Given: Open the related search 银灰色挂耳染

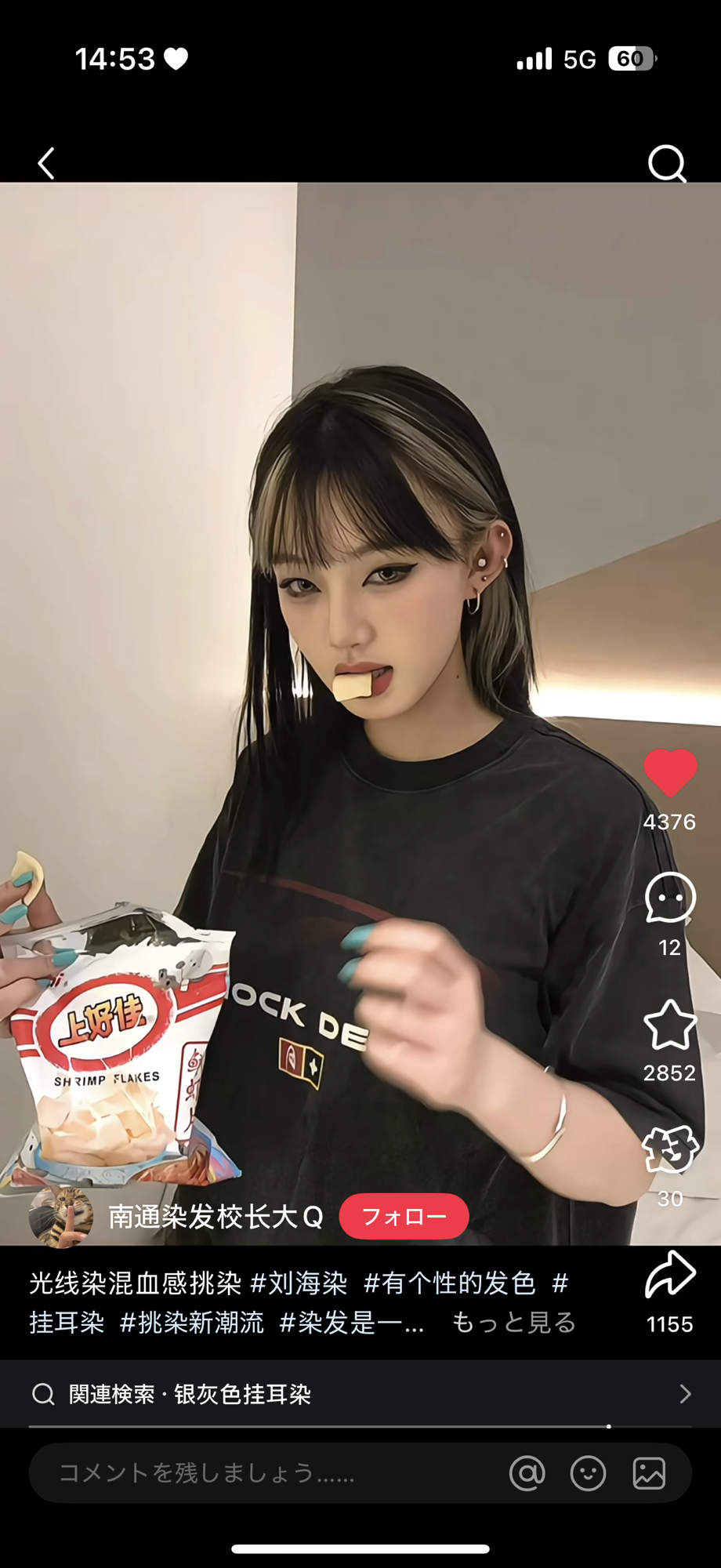Looking at the screenshot, I should tap(360, 1393).
